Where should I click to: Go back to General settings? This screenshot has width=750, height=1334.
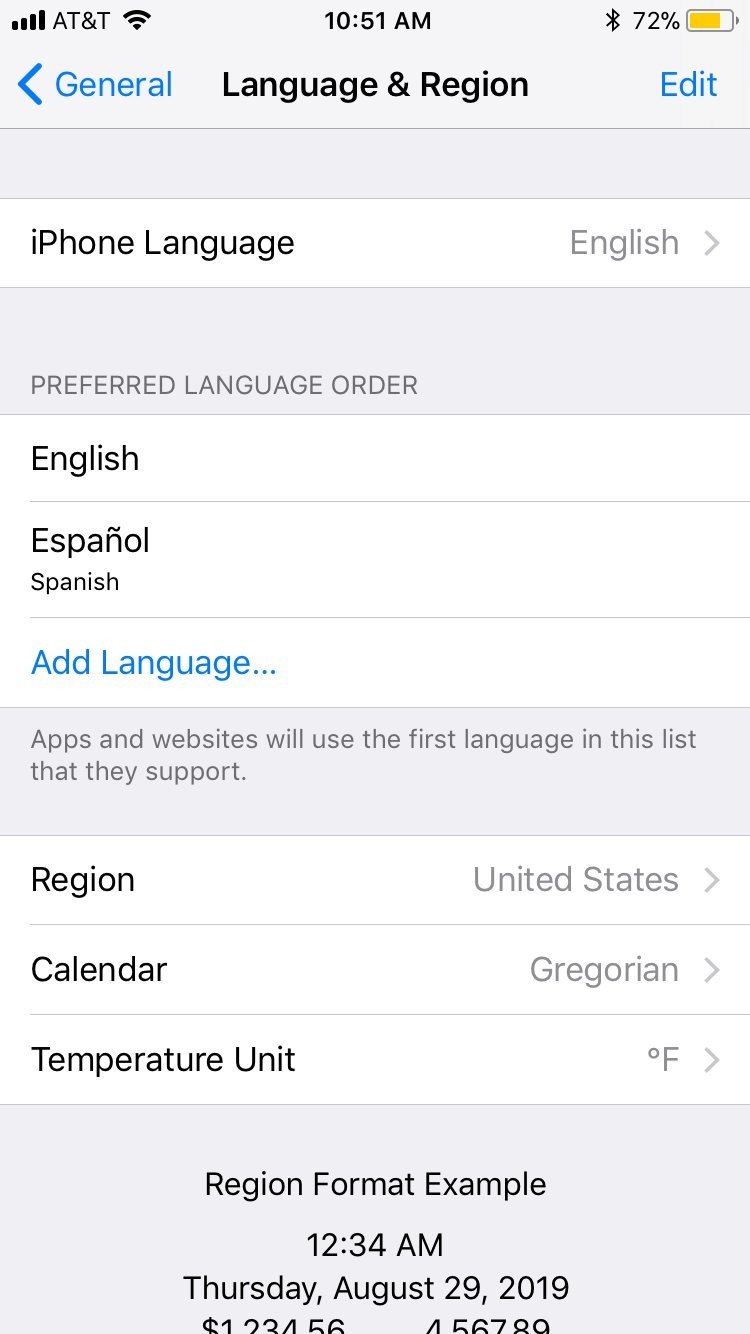click(95, 85)
